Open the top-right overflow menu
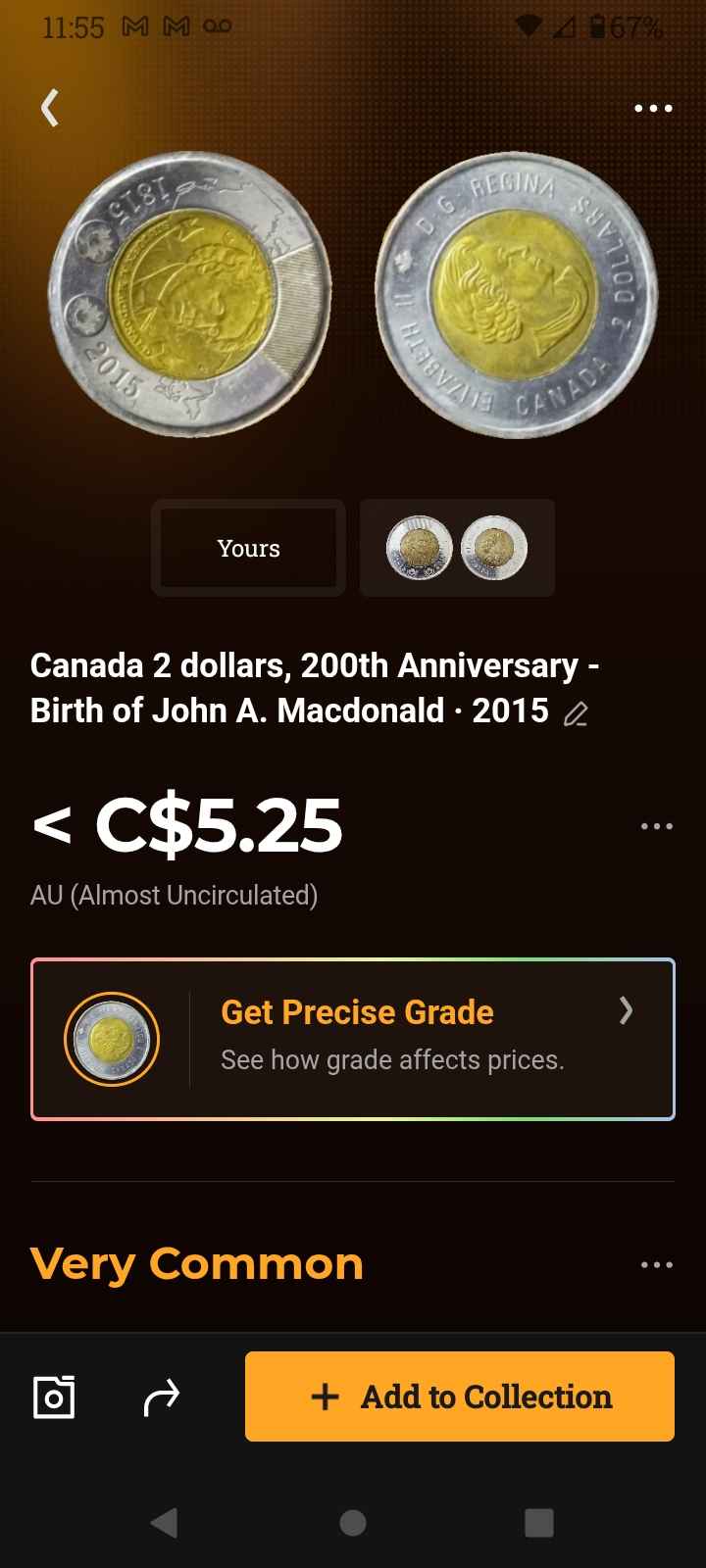This screenshot has width=706, height=1568. pyautogui.click(x=653, y=108)
